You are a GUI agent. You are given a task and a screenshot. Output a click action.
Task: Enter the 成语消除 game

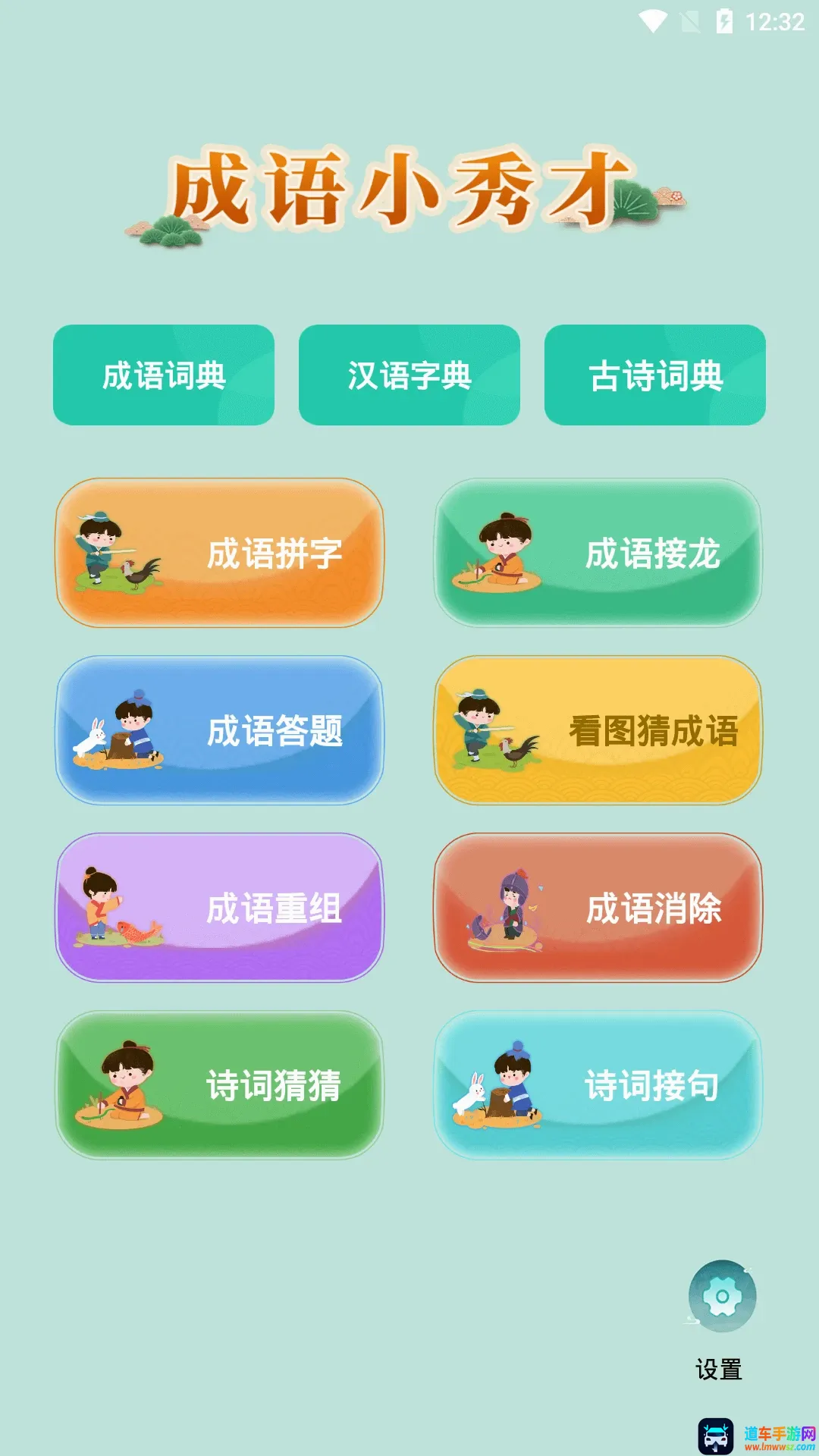coord(598,908)
